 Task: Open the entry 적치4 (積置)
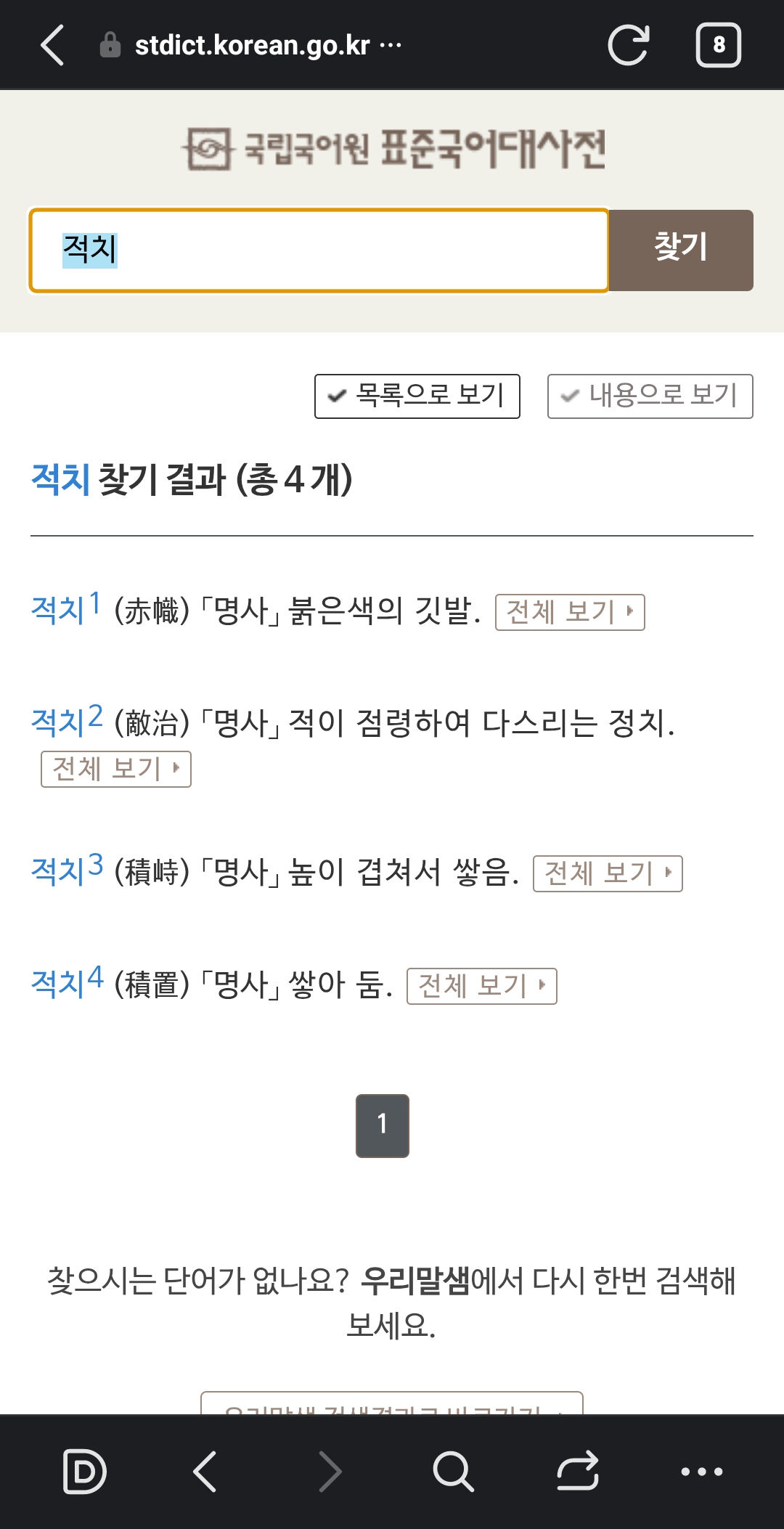coord(67,983)
